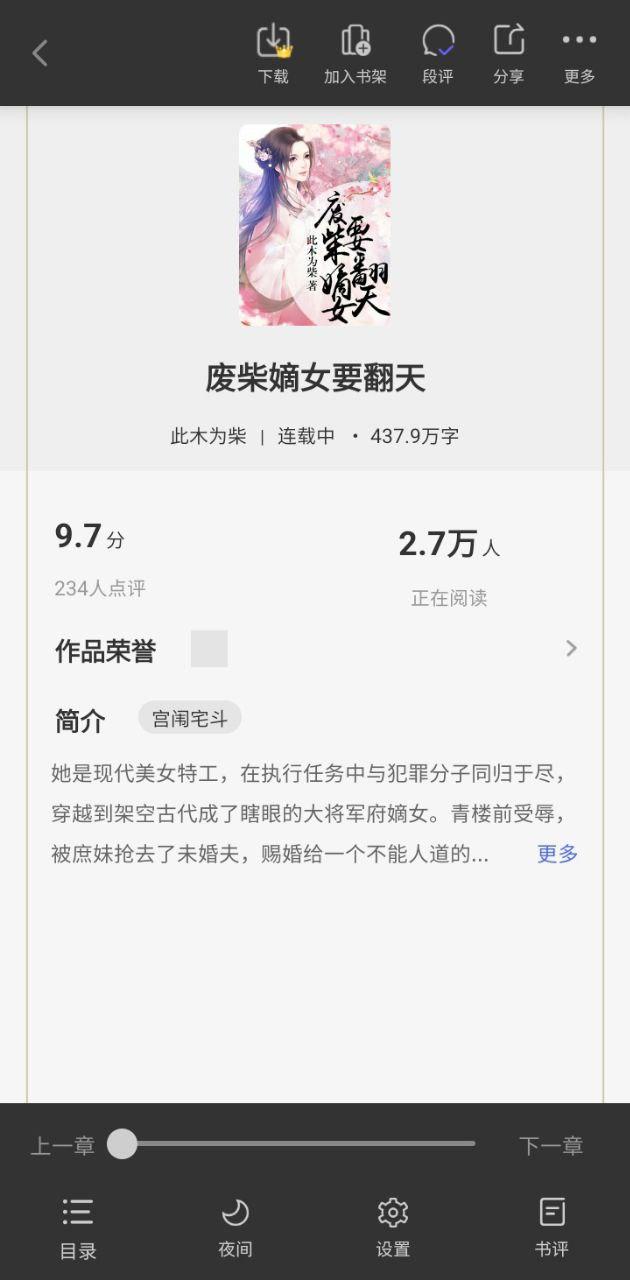
Task: Open 段评 paragraph comments
Action: 438,54
